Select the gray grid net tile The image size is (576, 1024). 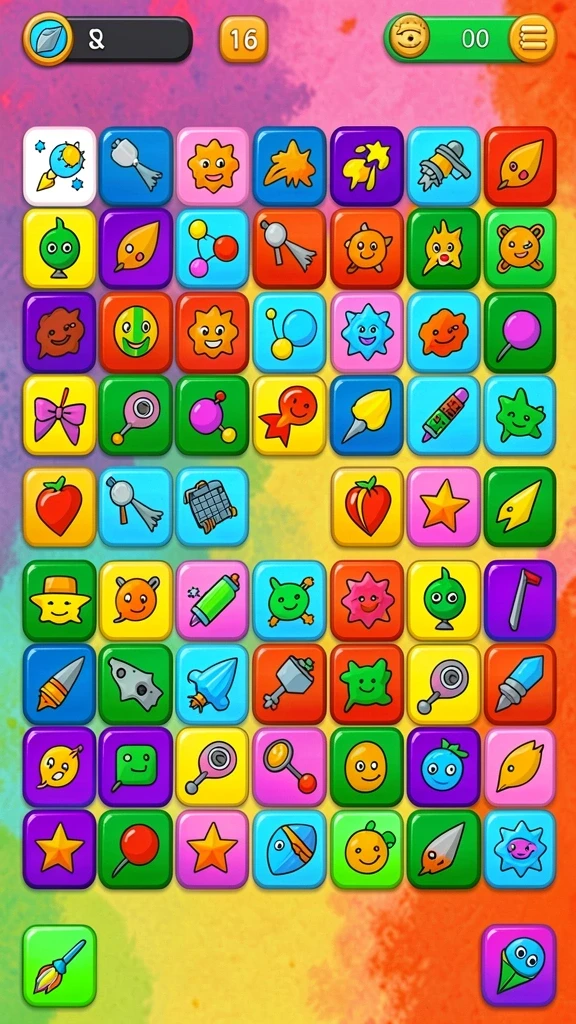coord(212,507)
